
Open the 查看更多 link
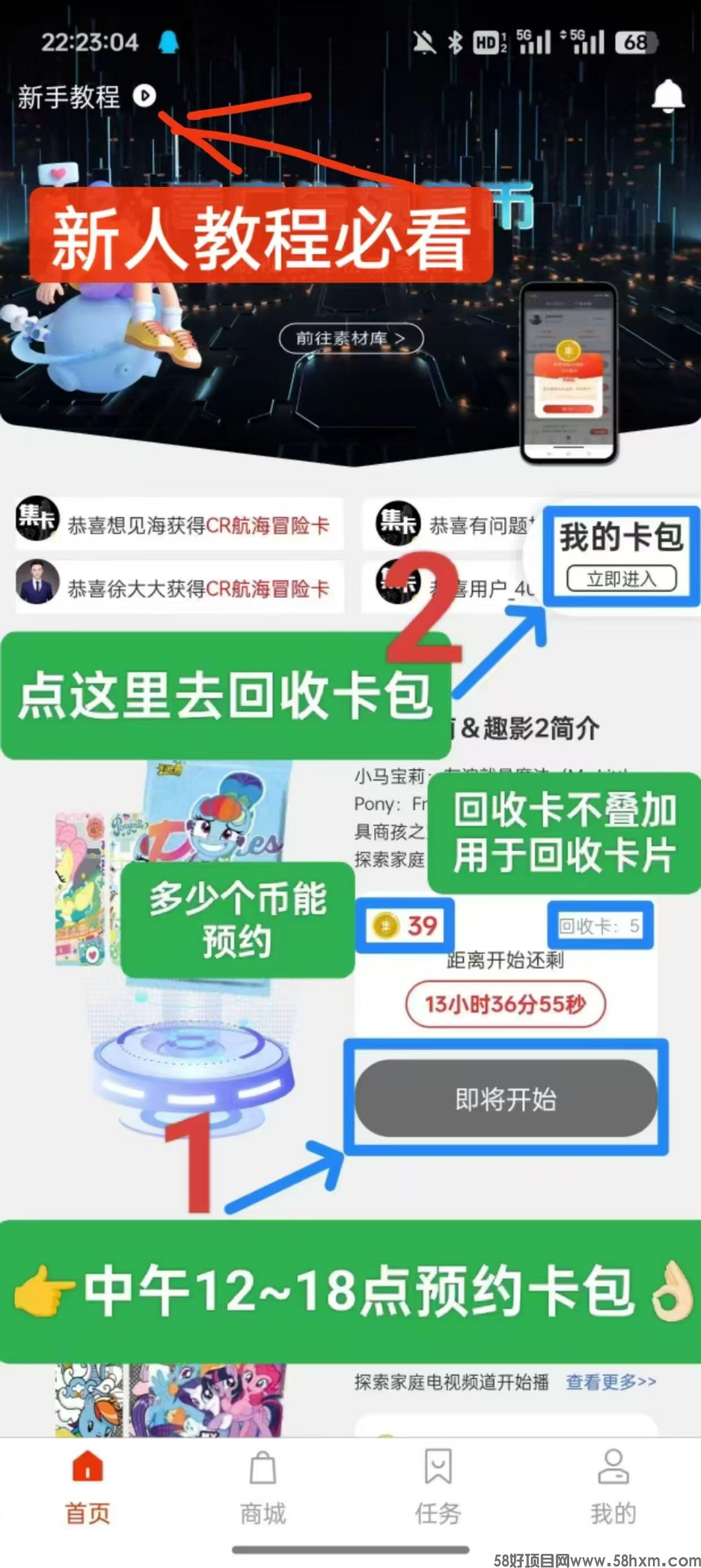(611, 1382)
